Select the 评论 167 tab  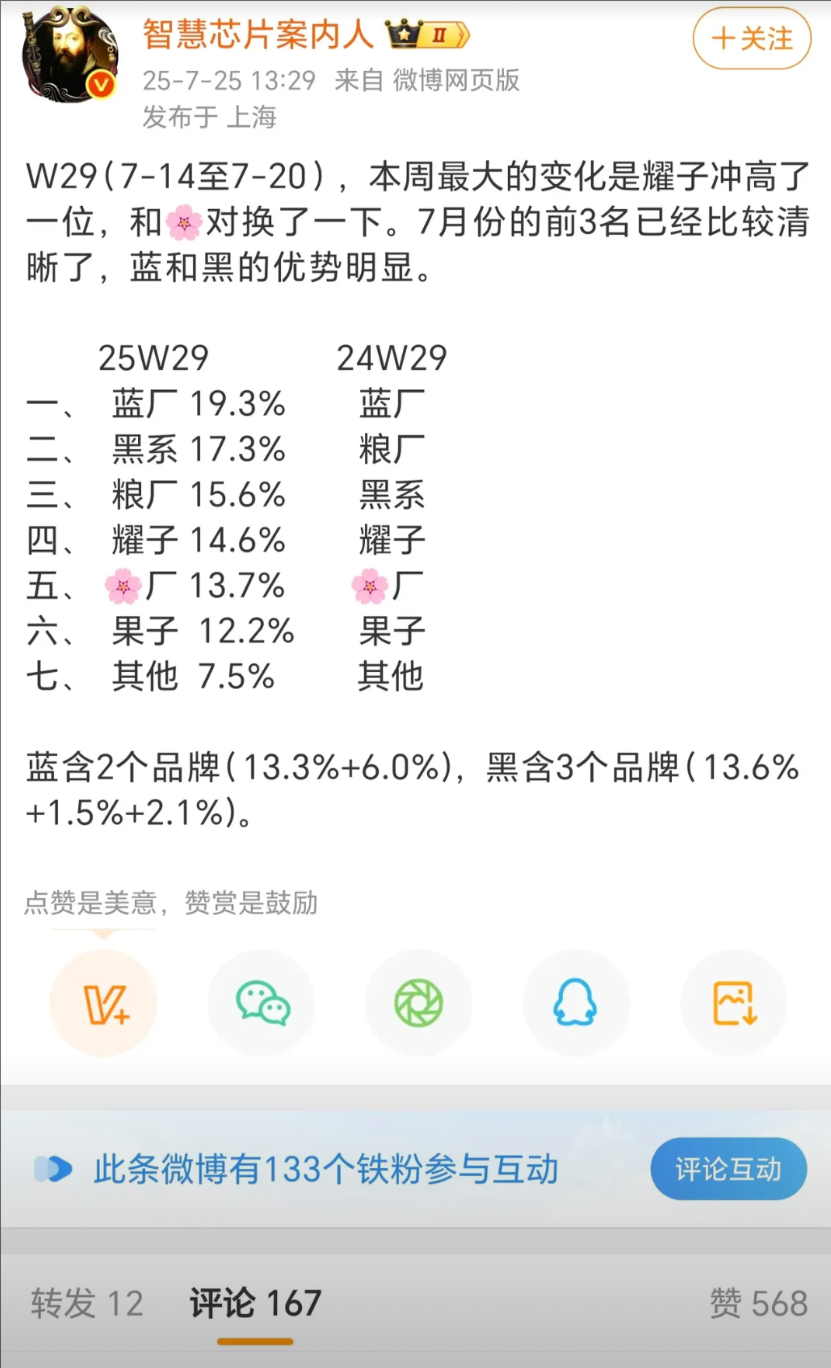256,1303
